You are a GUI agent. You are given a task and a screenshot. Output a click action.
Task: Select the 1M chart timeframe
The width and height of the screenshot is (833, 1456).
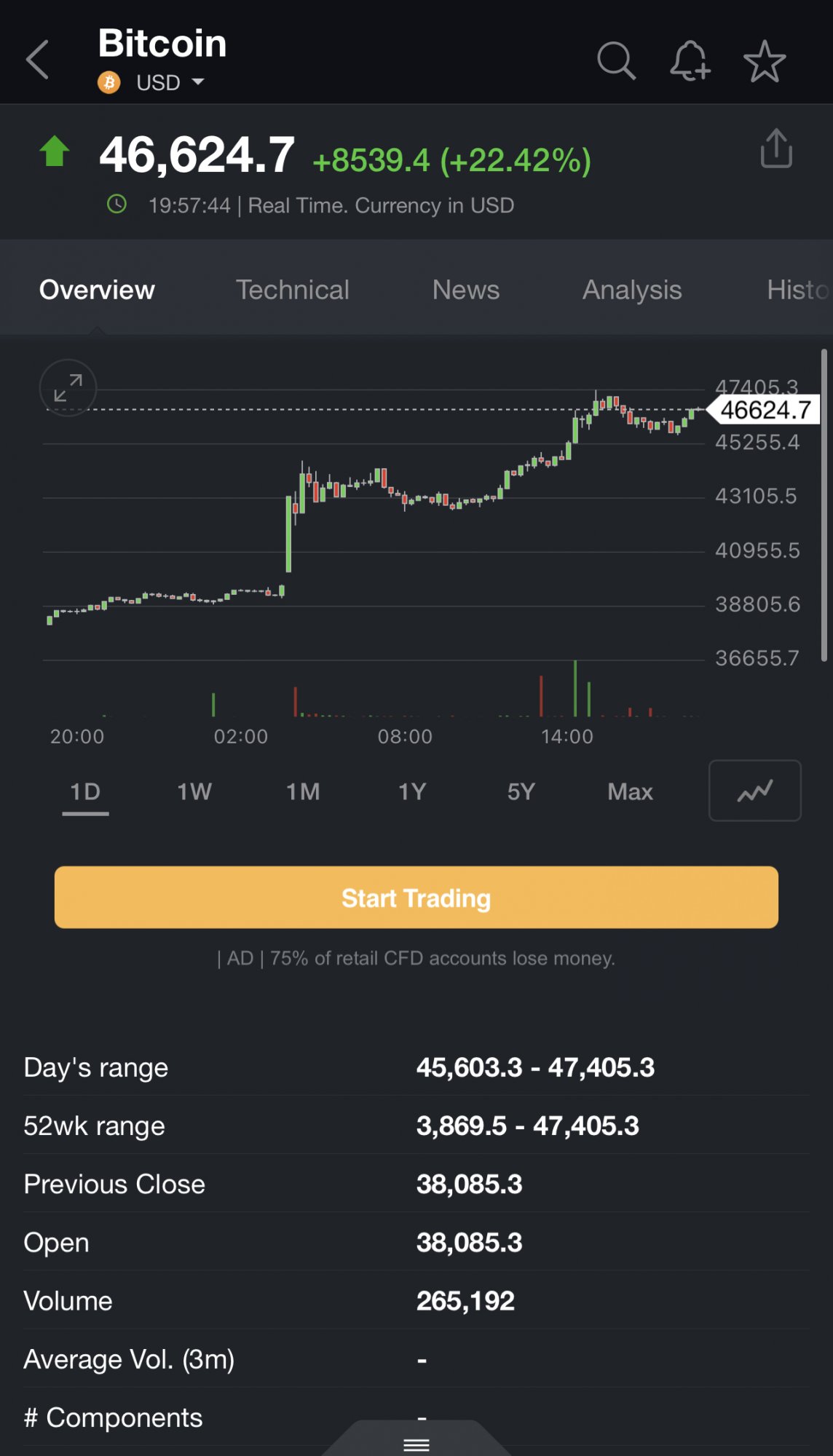point(303,791)
